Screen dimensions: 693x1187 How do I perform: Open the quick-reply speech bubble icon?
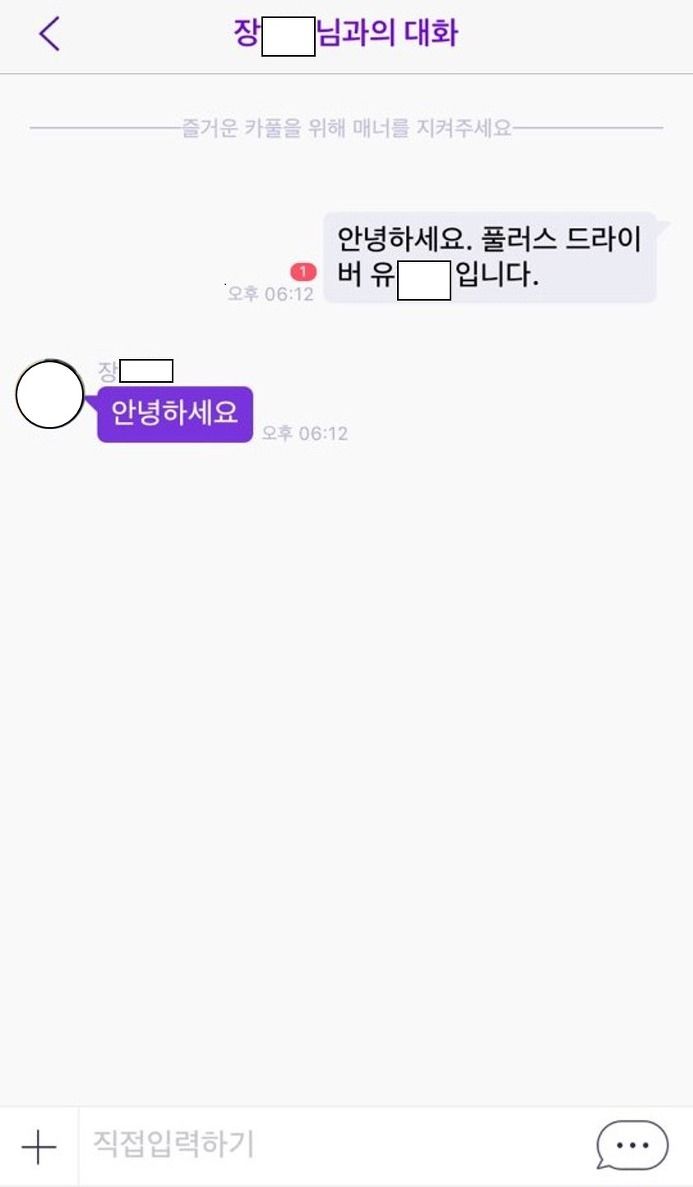coord(632,1145)
